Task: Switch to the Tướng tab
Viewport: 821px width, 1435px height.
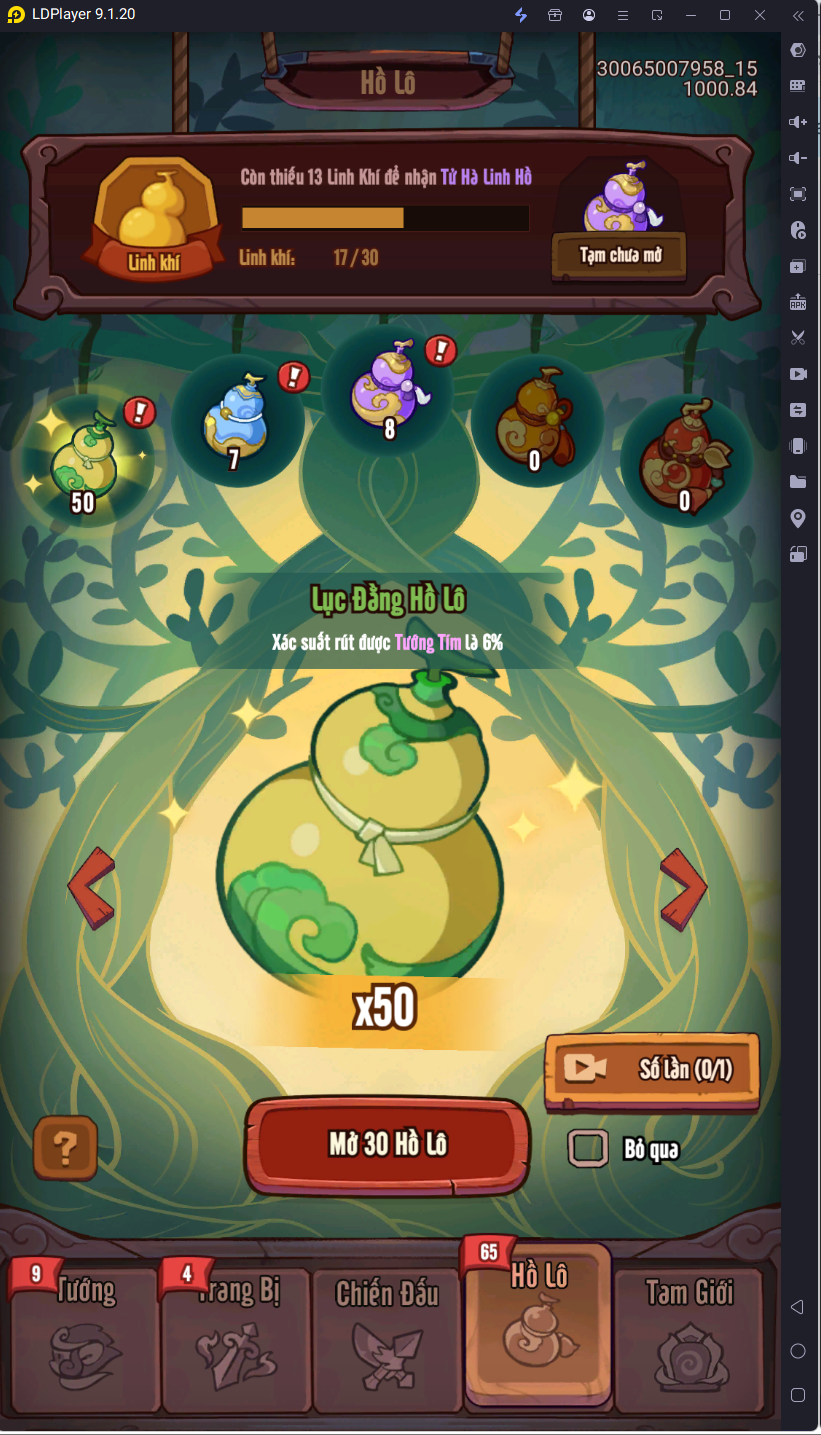Action: 86,1320
